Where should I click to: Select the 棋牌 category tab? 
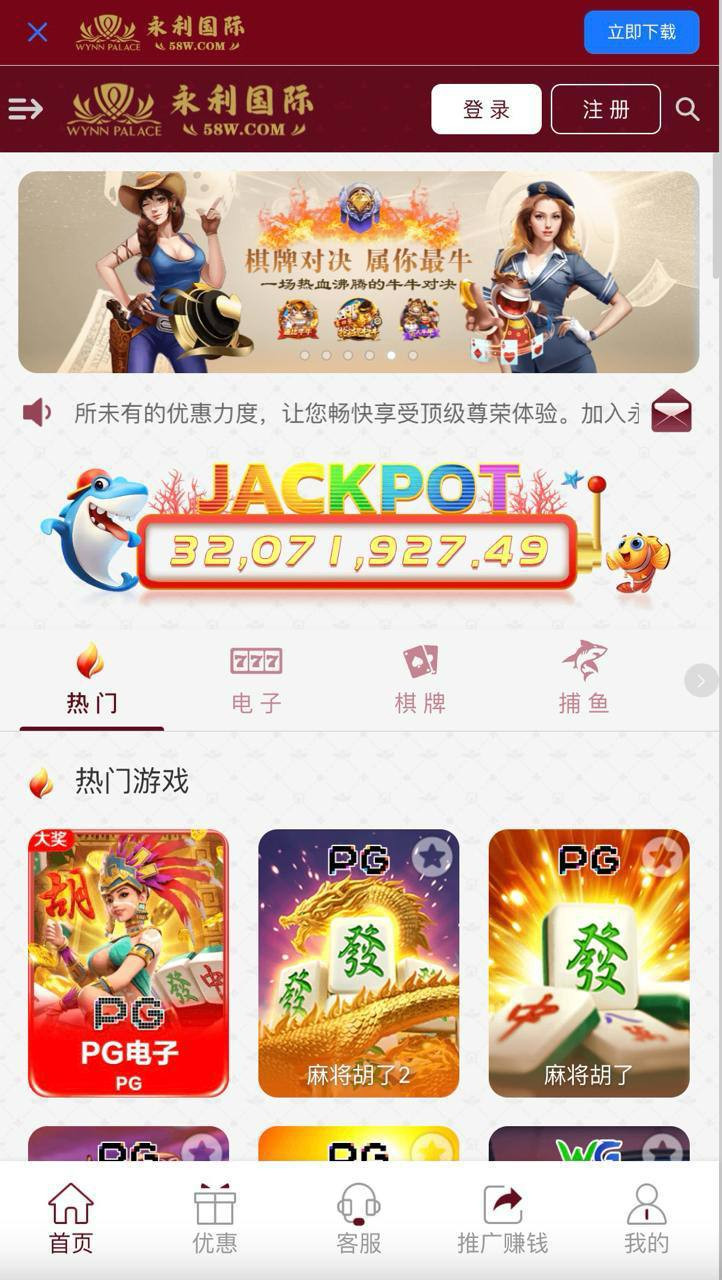420,679
